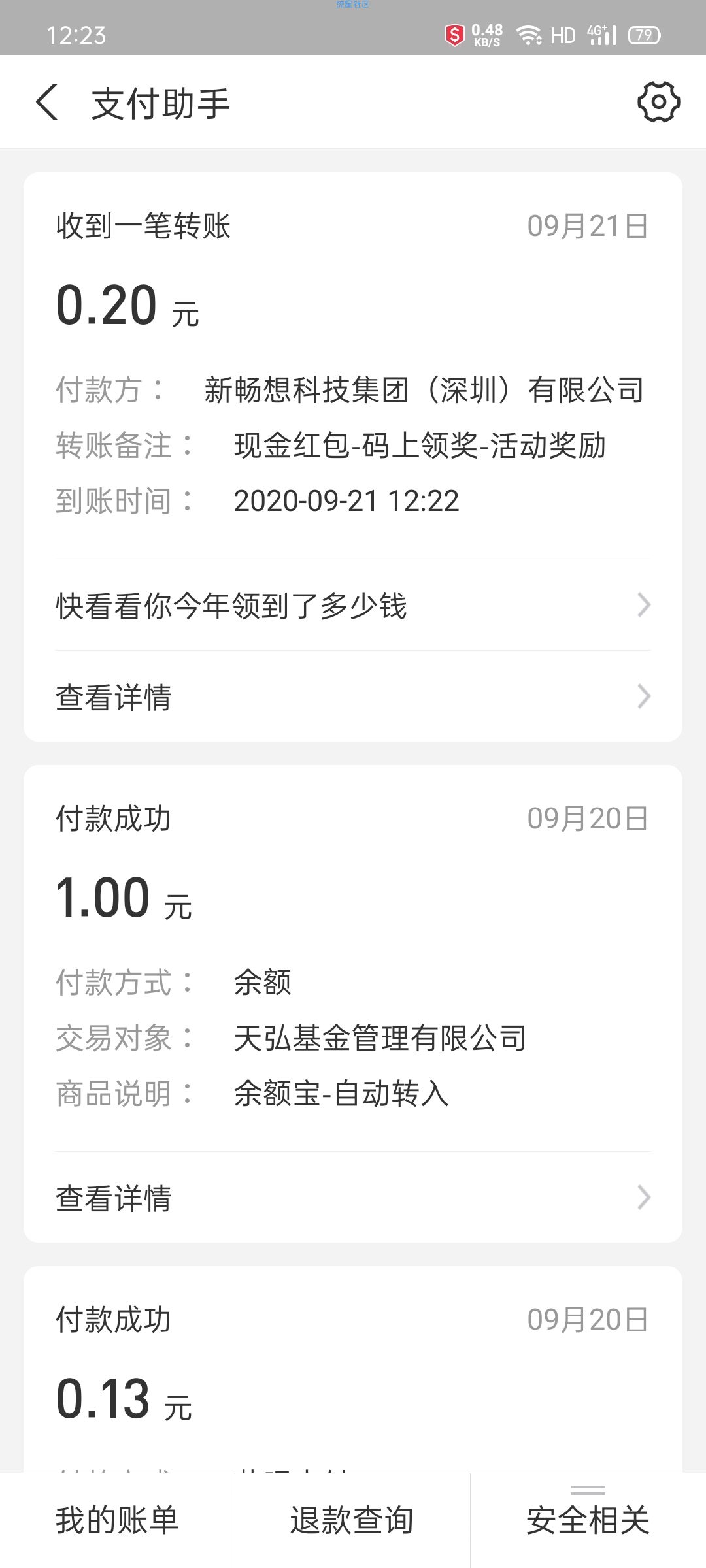
Task: View details of the 0.20元 transfer
Action: tap(353, 697)
